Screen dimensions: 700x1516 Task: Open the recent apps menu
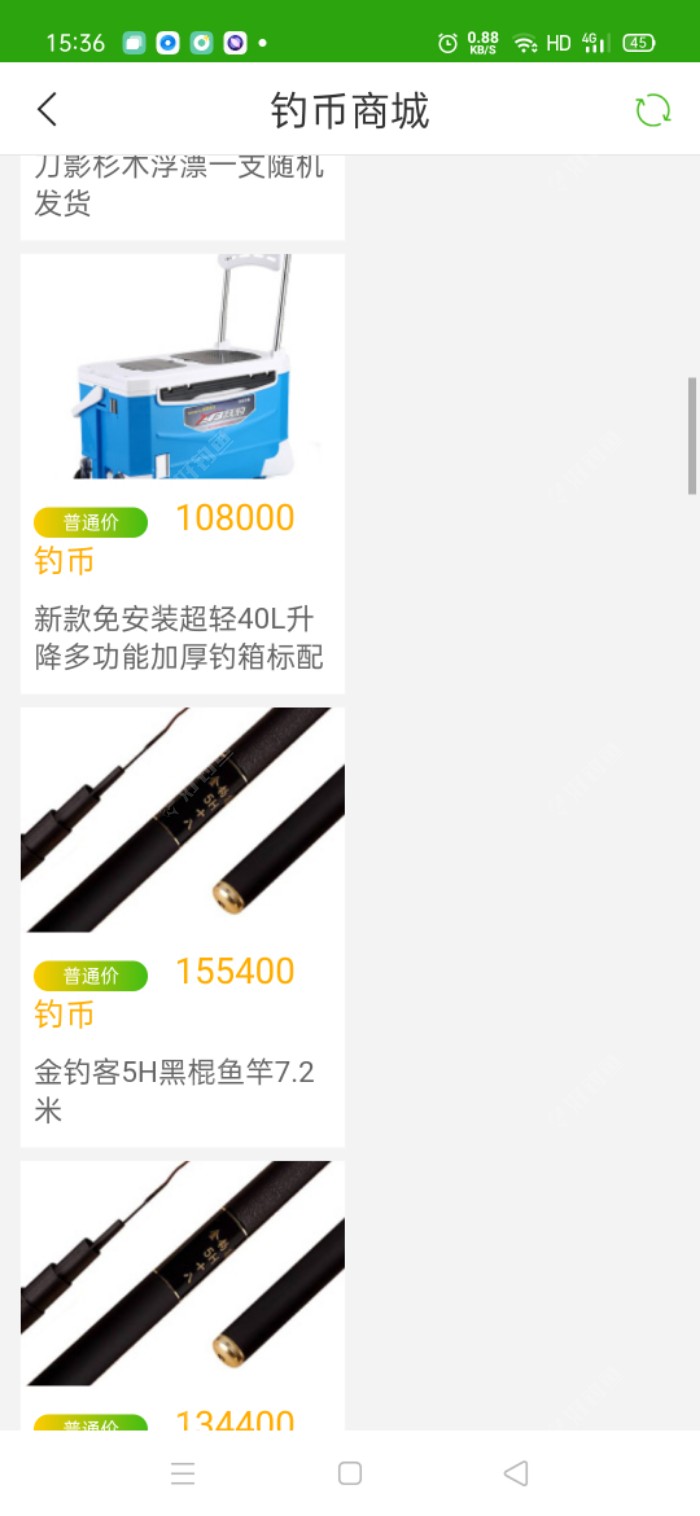(x=182, y=1473)
